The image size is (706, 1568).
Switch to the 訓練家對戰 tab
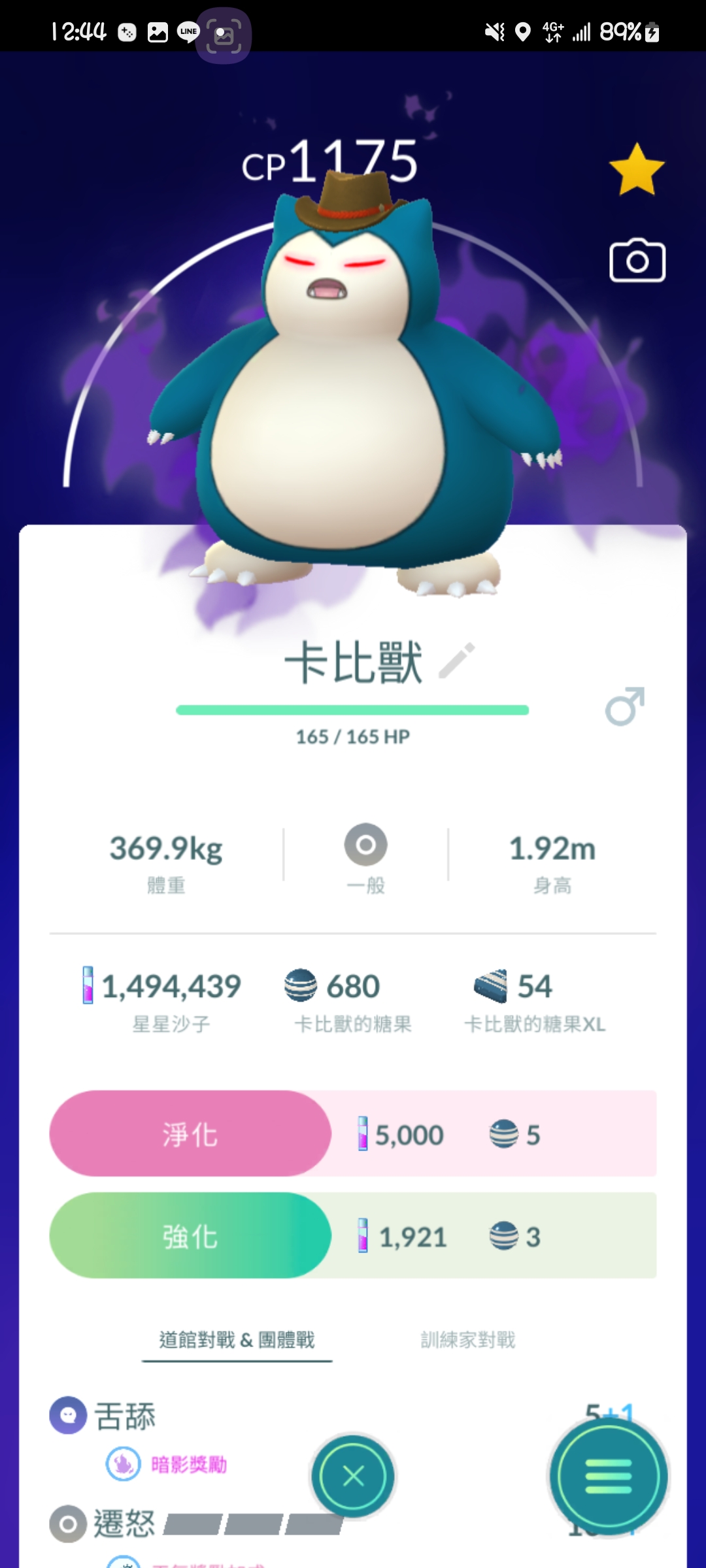pyautogui.click(x=468, y=1340)
